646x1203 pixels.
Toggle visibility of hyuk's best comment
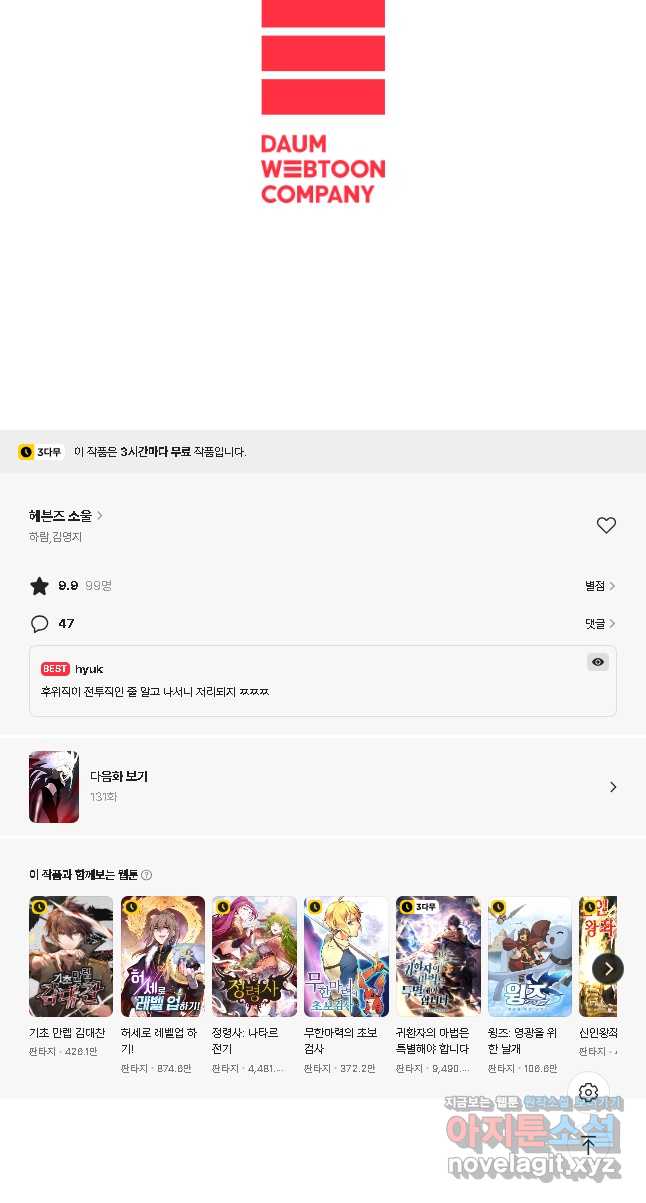click(598, 662)
